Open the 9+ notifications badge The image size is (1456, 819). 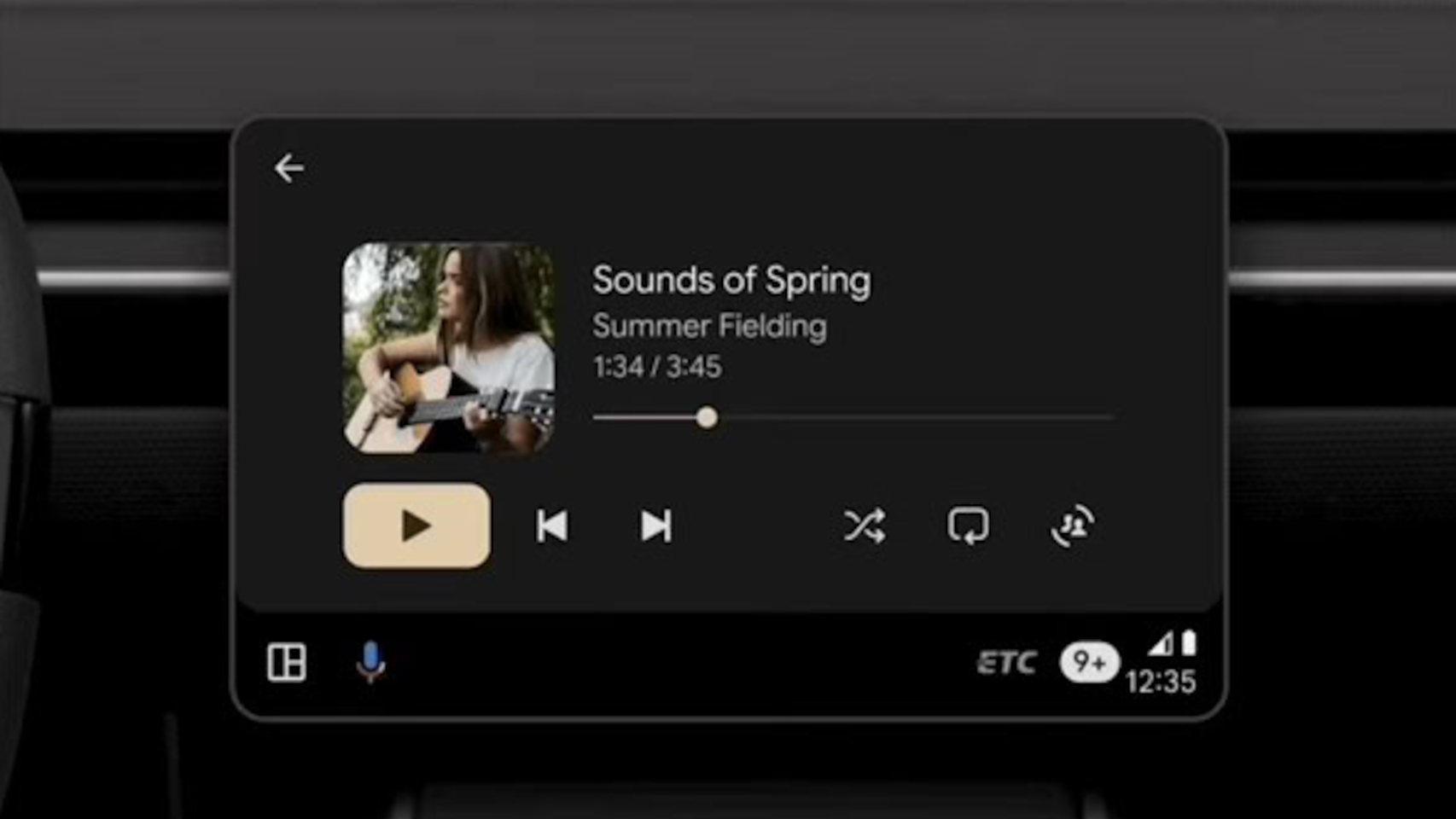click(1089, 662)
